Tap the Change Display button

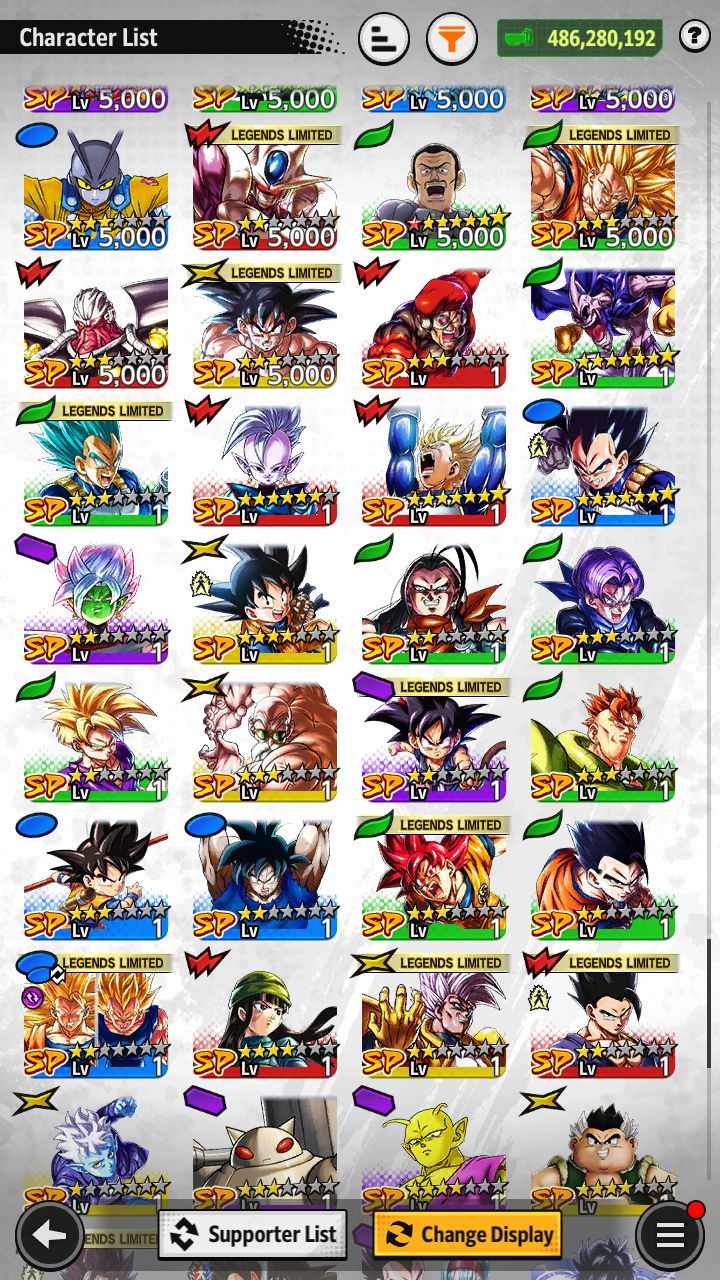467,1234
